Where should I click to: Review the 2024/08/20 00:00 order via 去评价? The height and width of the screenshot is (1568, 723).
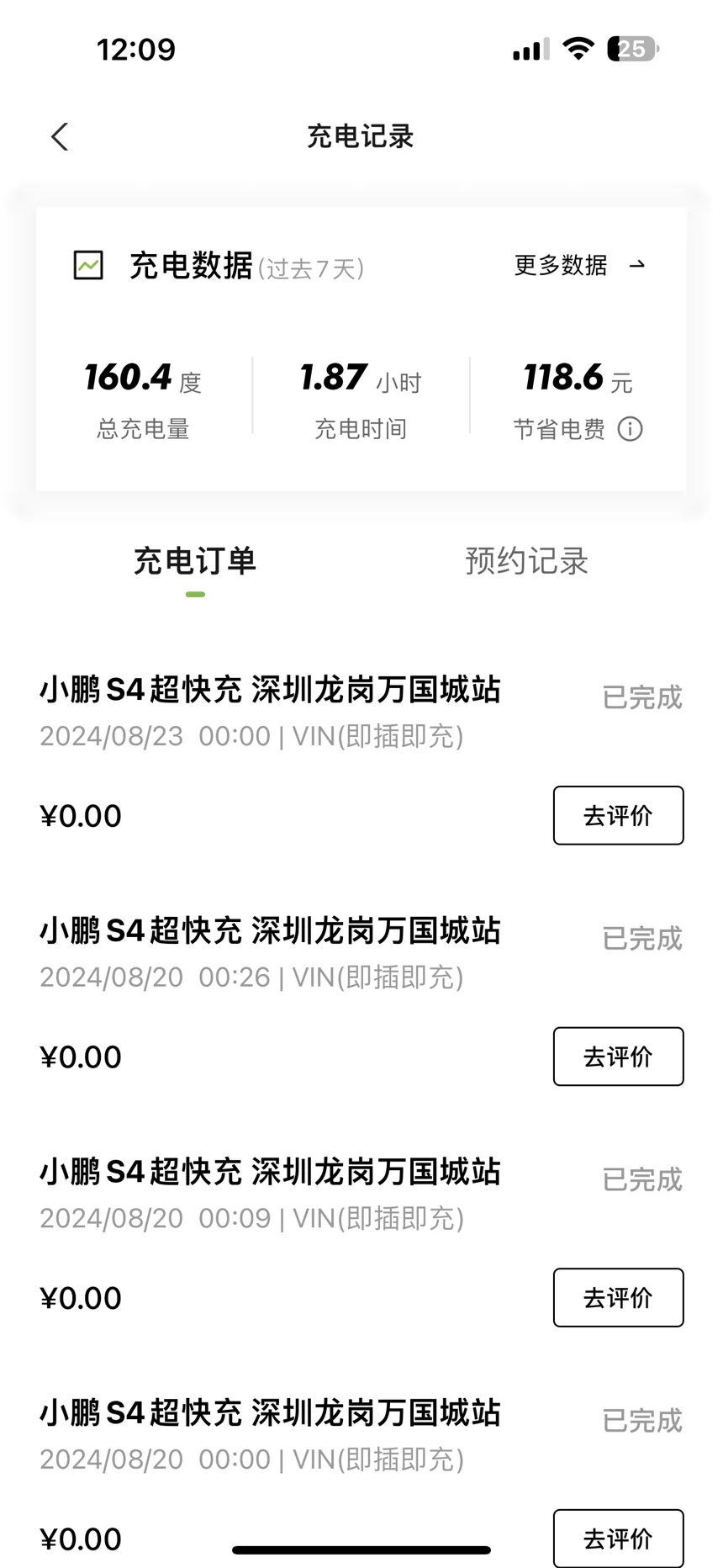618,1538
